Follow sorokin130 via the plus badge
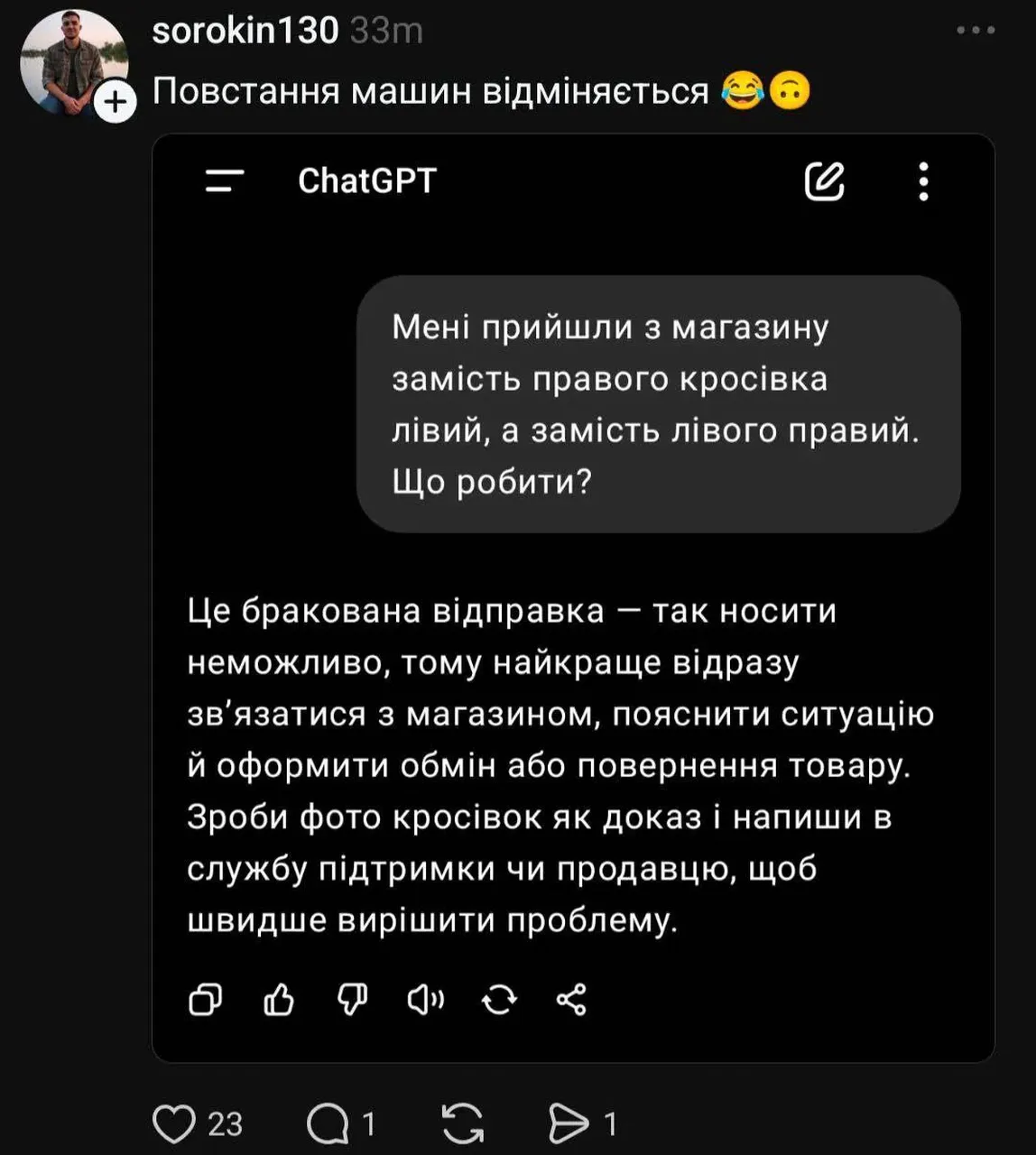 pos(115,102)
